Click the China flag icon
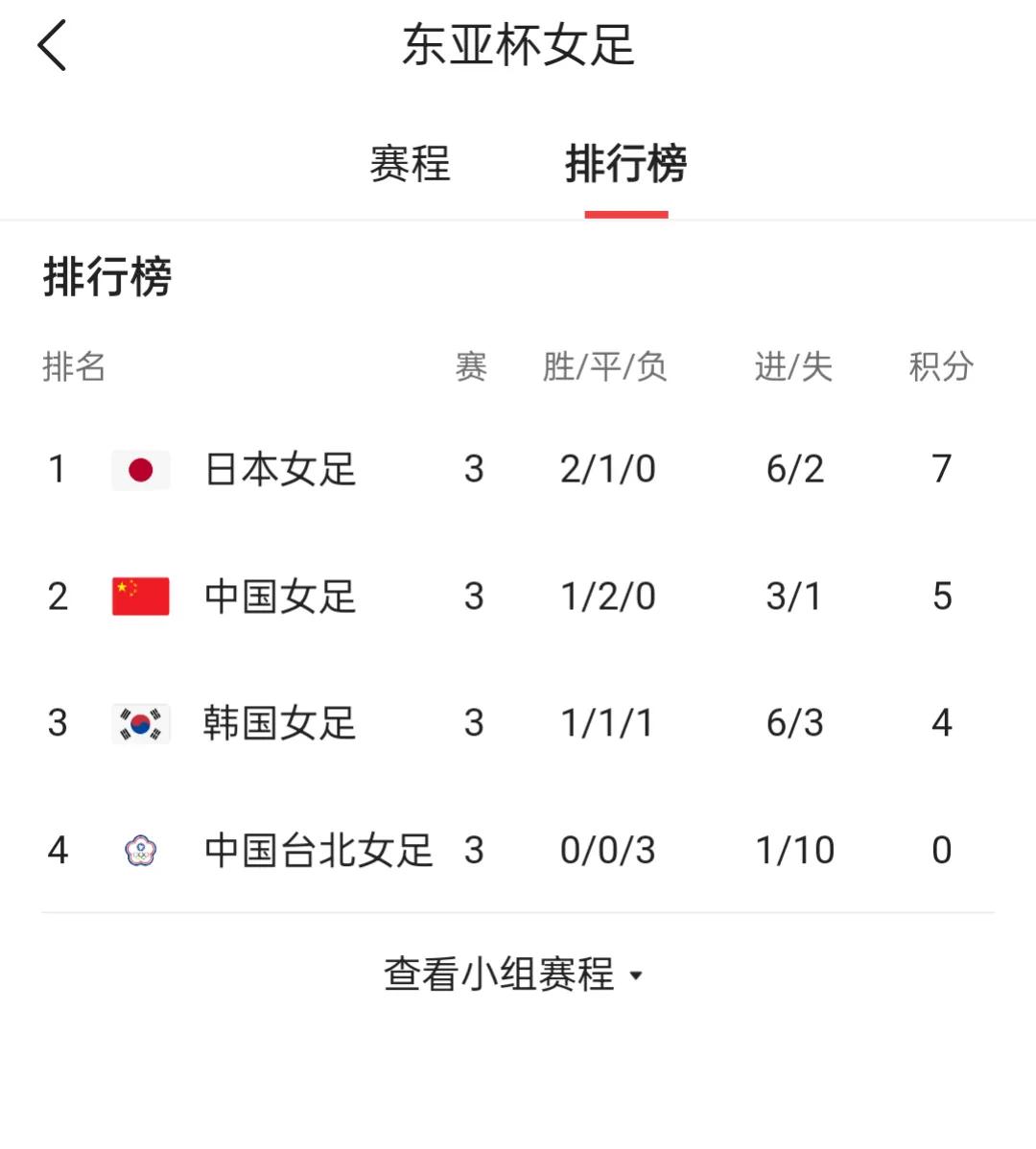The height and width of the screenshot is (1149, 1036). click(140, 596)
